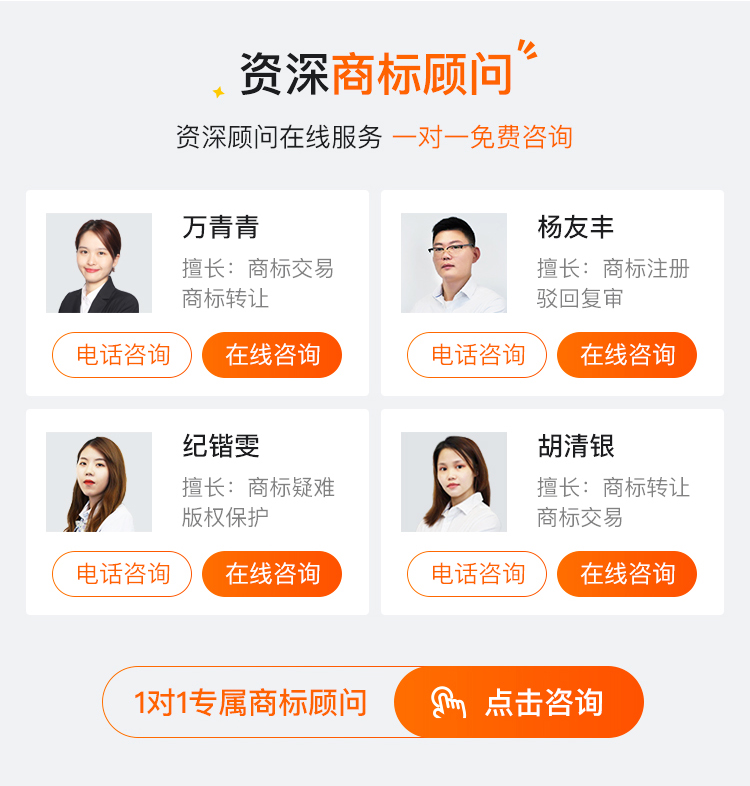The image size is (750, 786).
Task: Tap 电话咨询 for consultant 万青青
Action: pos(122,355)
